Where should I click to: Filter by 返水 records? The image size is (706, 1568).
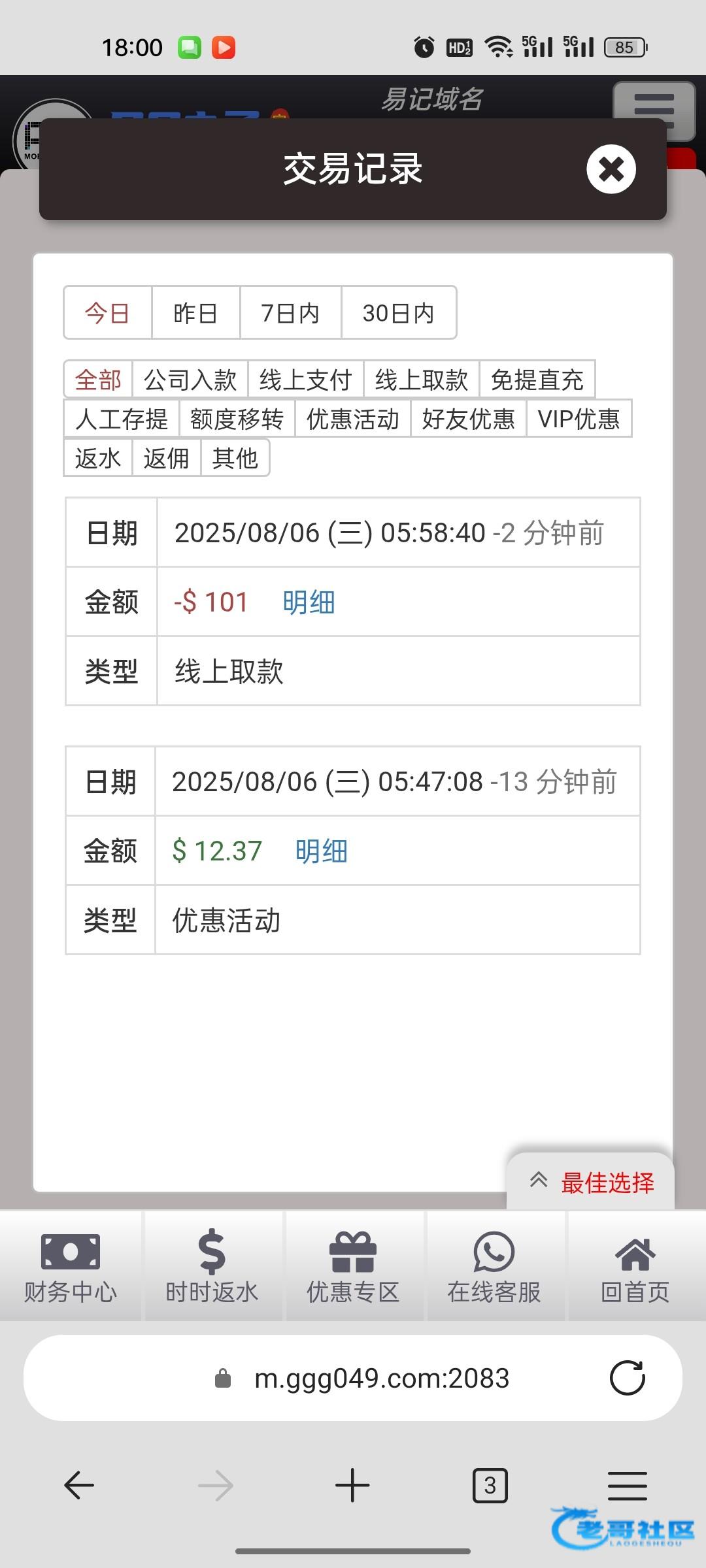pos(98,458)
